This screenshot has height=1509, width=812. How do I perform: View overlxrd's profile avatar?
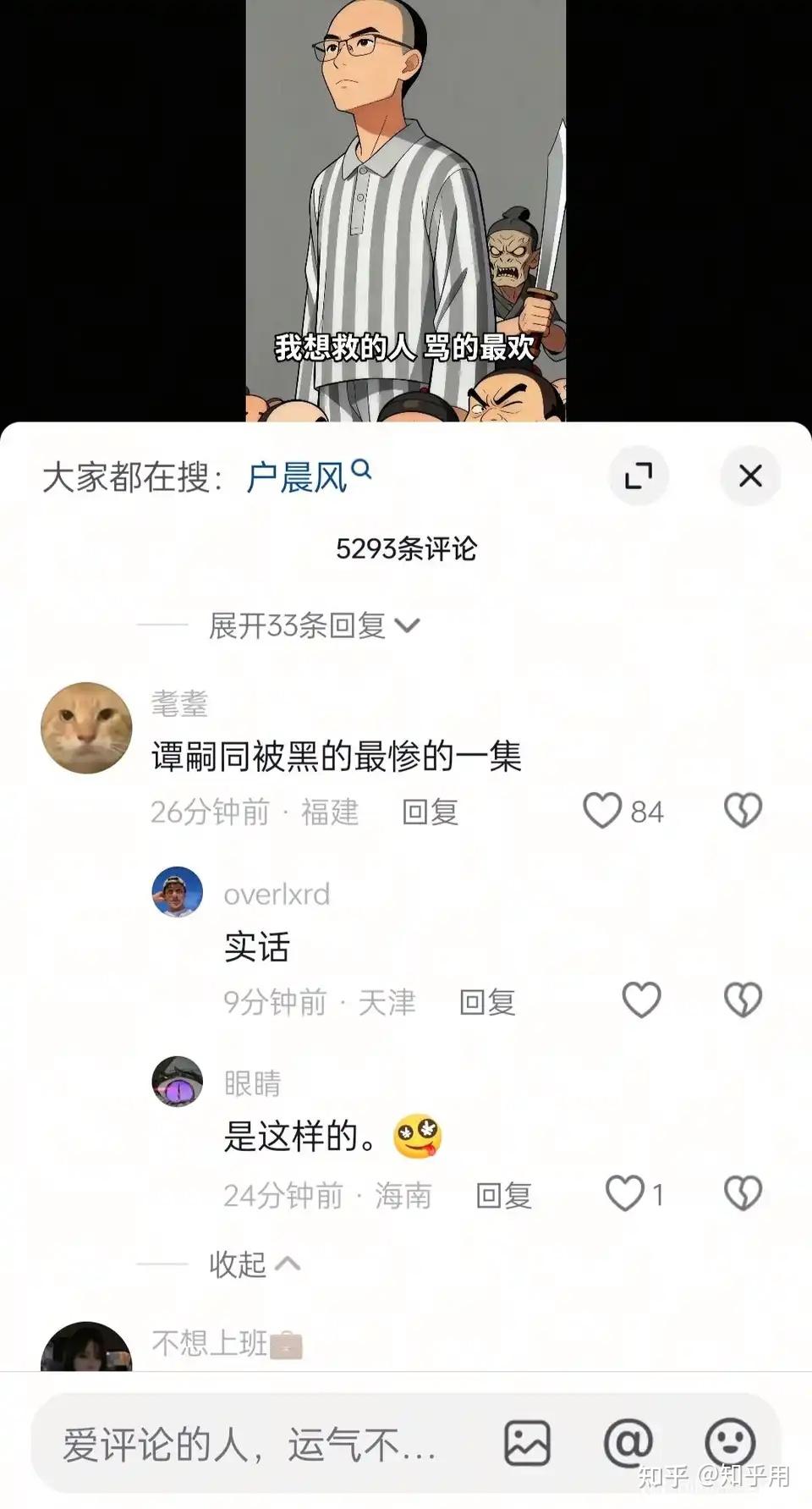177,892
